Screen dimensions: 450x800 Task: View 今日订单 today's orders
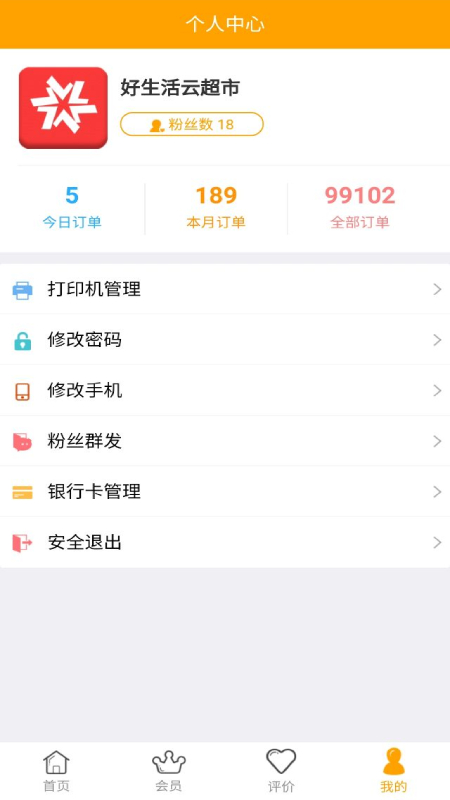coord(72,208)
